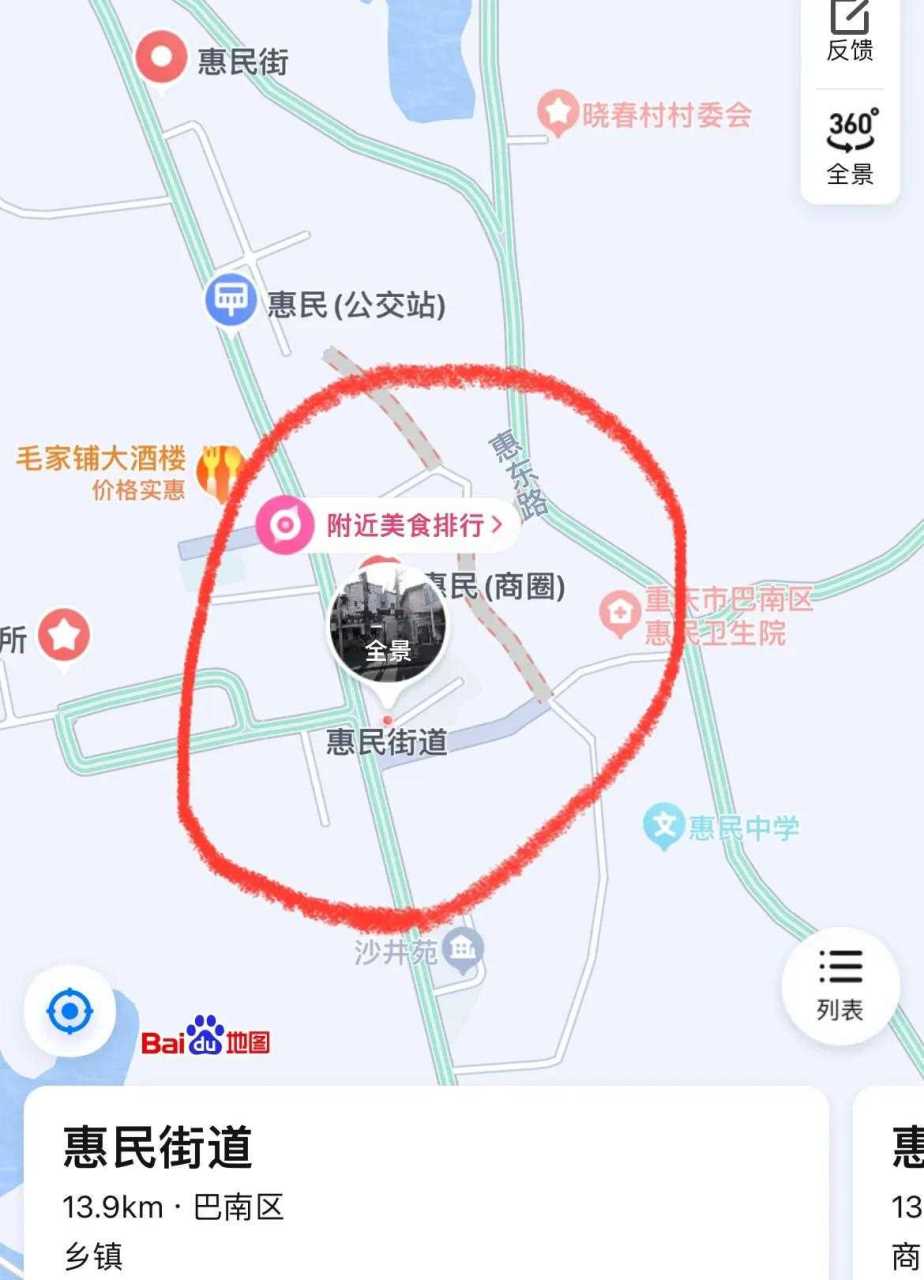Image resolution: width=924 pixels, height=1280 pixels.
Task: Select the 惠民(公交站) bus stop icon
Action: coord(232,299)
